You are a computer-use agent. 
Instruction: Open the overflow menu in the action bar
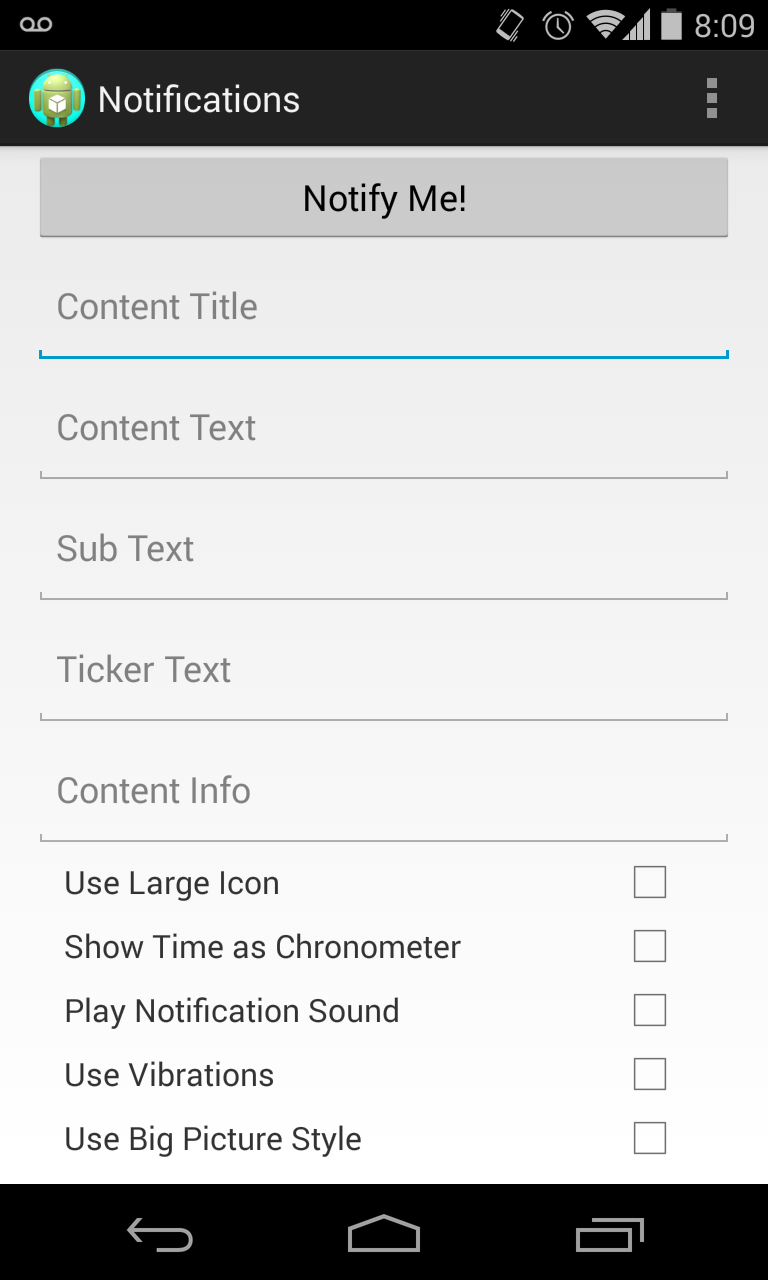point(712,98)
